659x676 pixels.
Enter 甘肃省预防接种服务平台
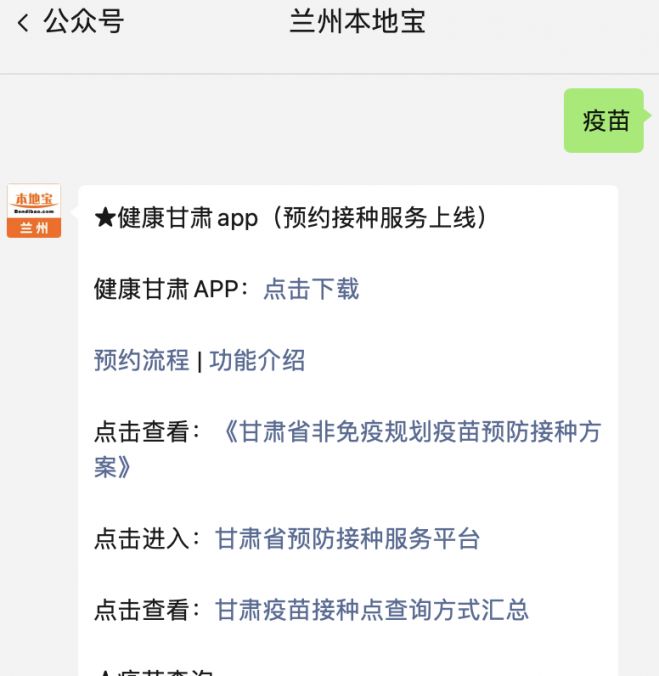pyautogui.click(x=348, y=539)
